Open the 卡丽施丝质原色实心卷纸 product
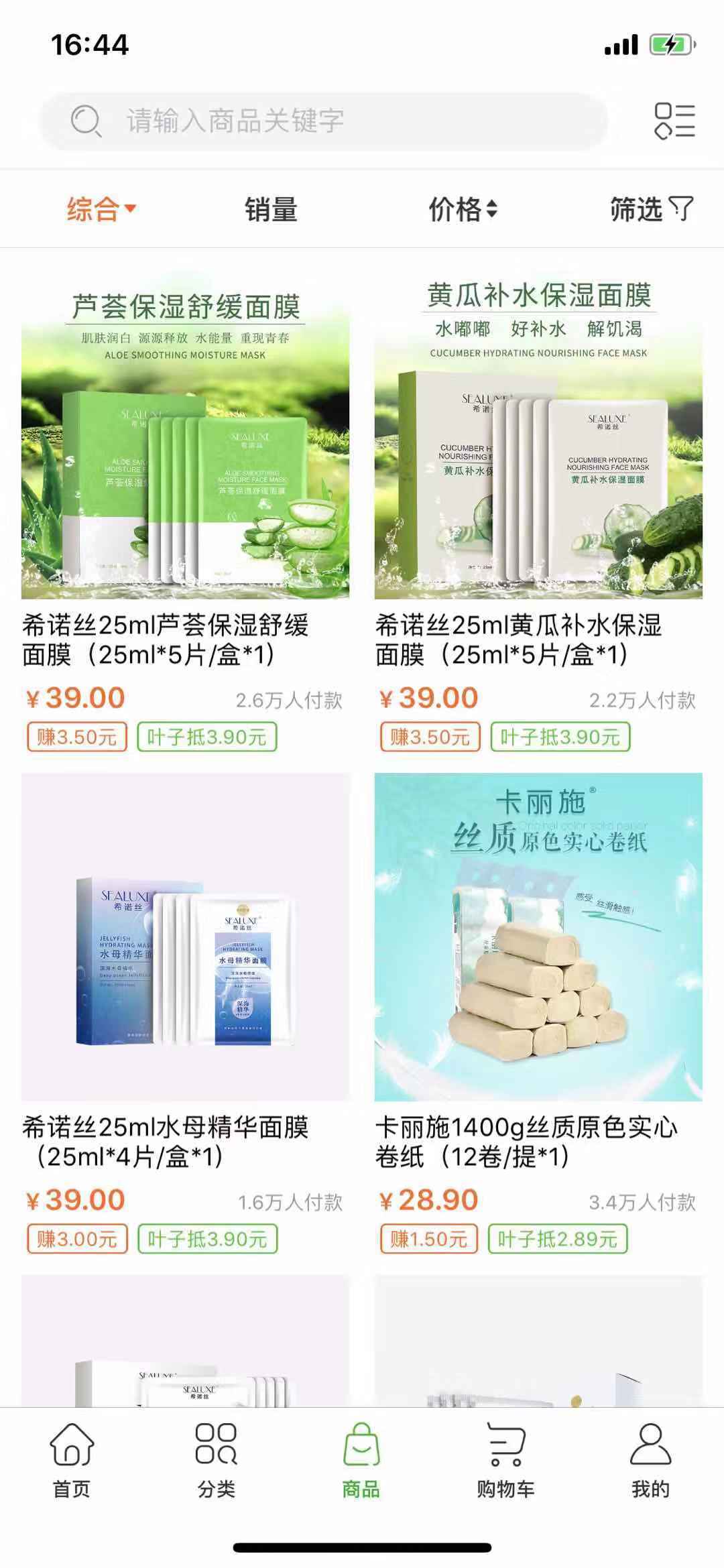This screenshot has width=724, height=1568. (538, 939)
